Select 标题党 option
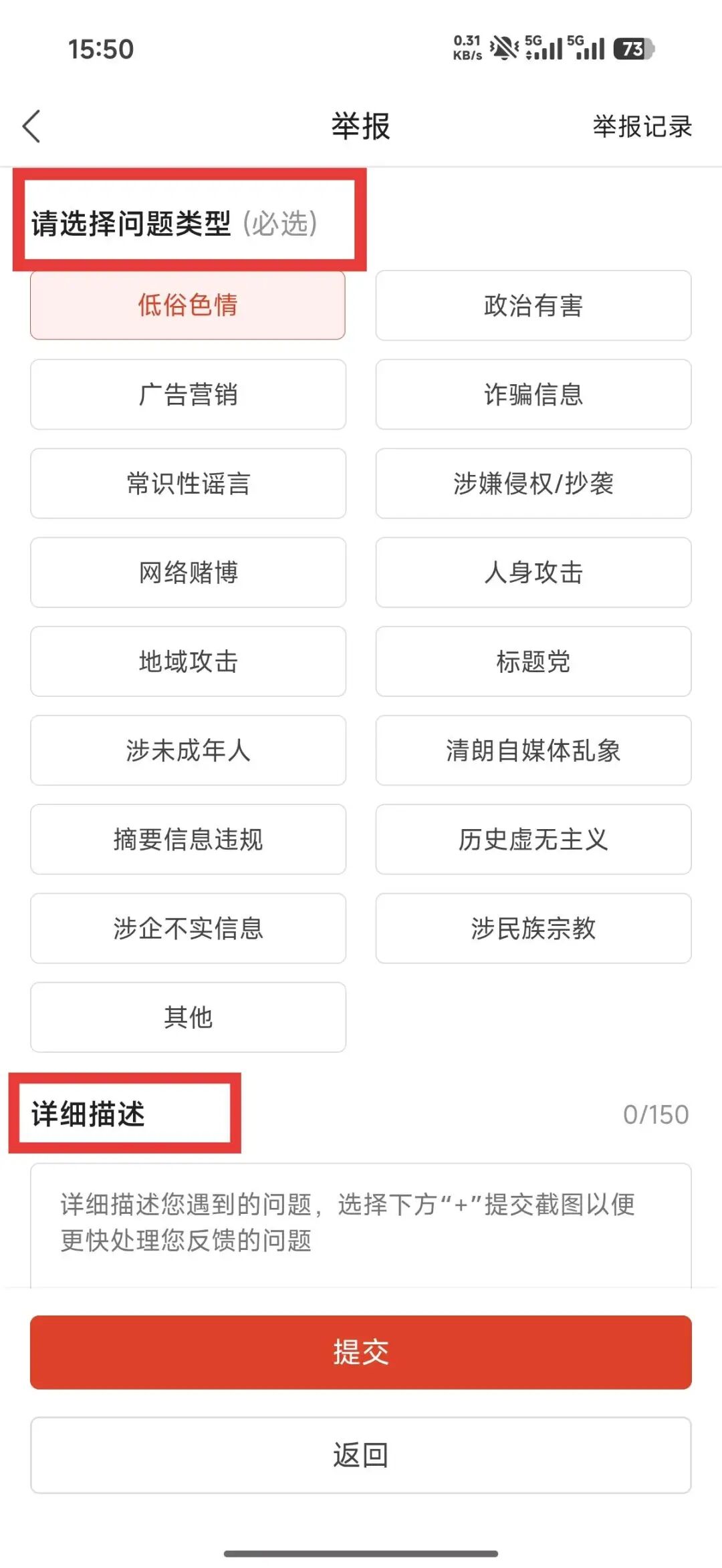This screenshot has height=1568, width=722. coord(533,661)
